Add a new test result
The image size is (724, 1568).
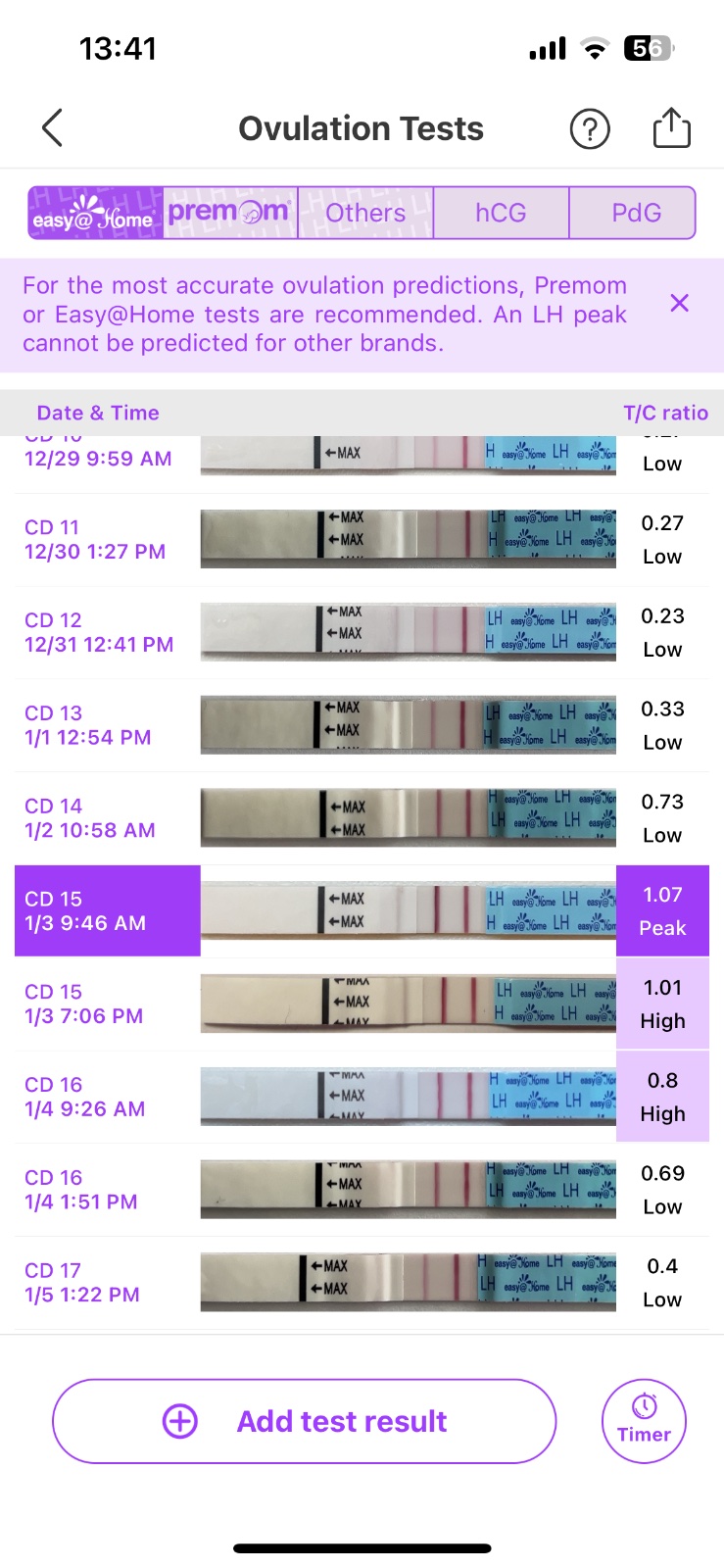coord(304,1421)
